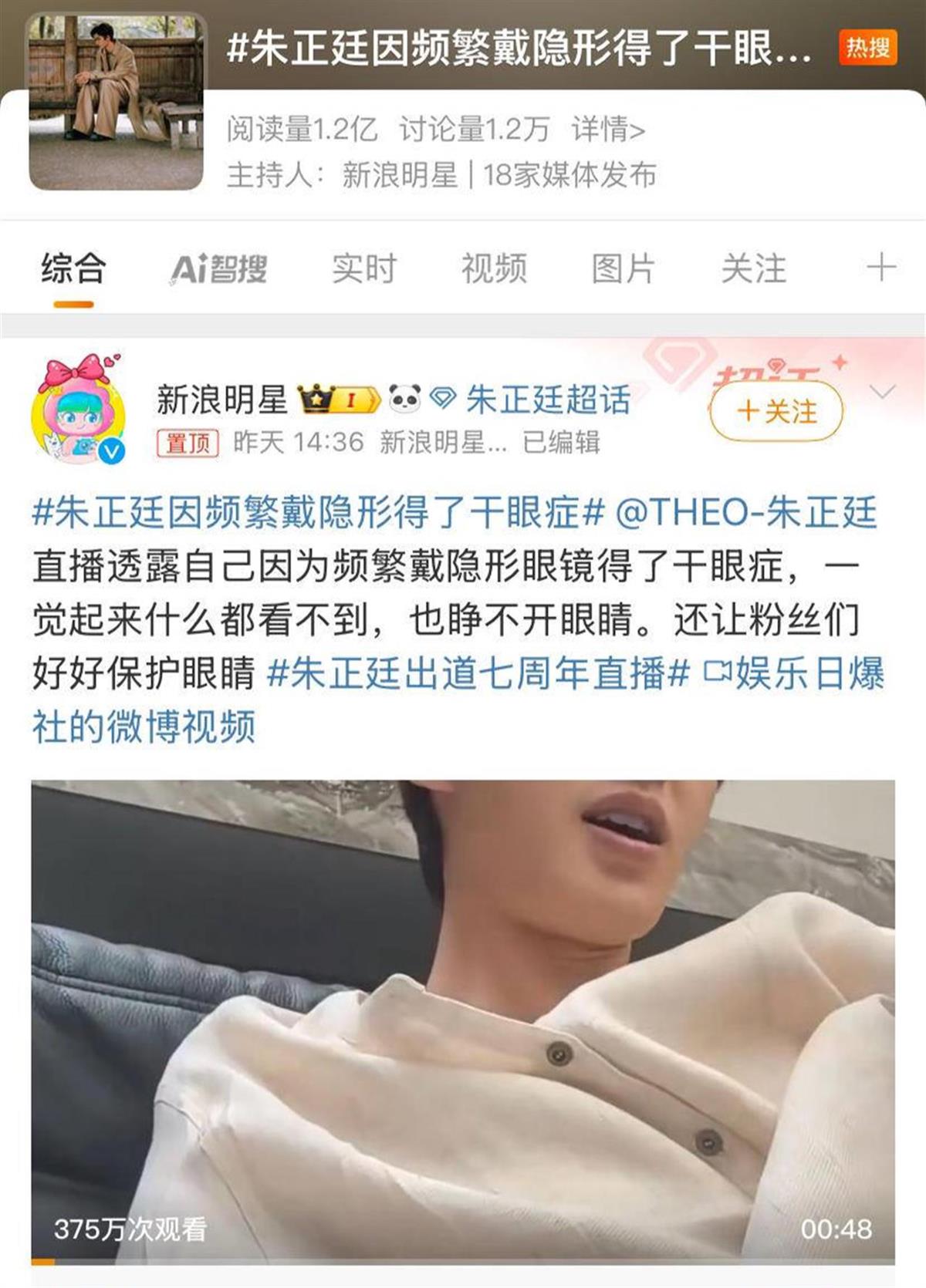
Task: Open the @THEO-朱正廷 mention
Action: pos(746,513)
